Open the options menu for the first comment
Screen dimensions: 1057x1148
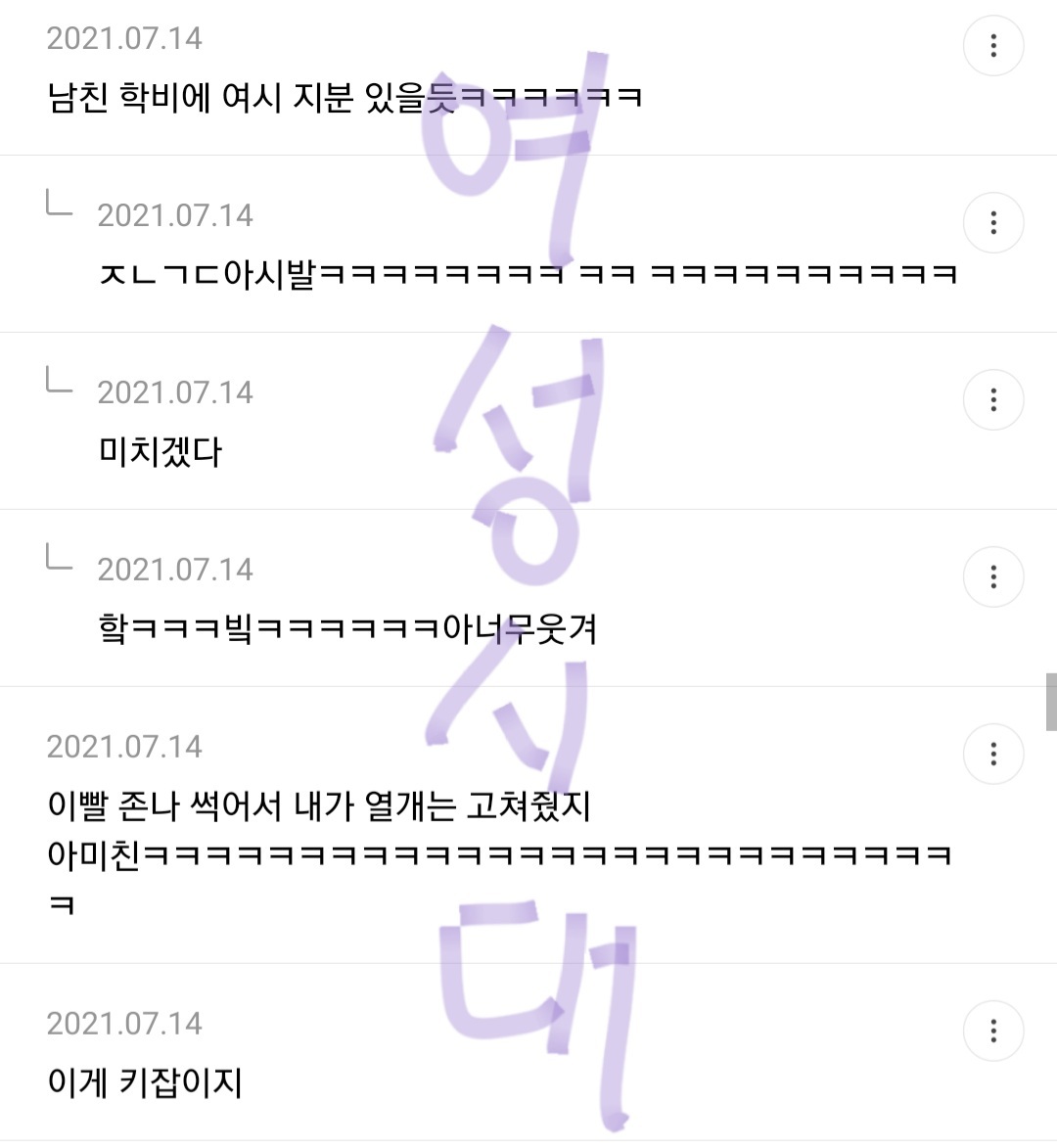tap(993, 45)
